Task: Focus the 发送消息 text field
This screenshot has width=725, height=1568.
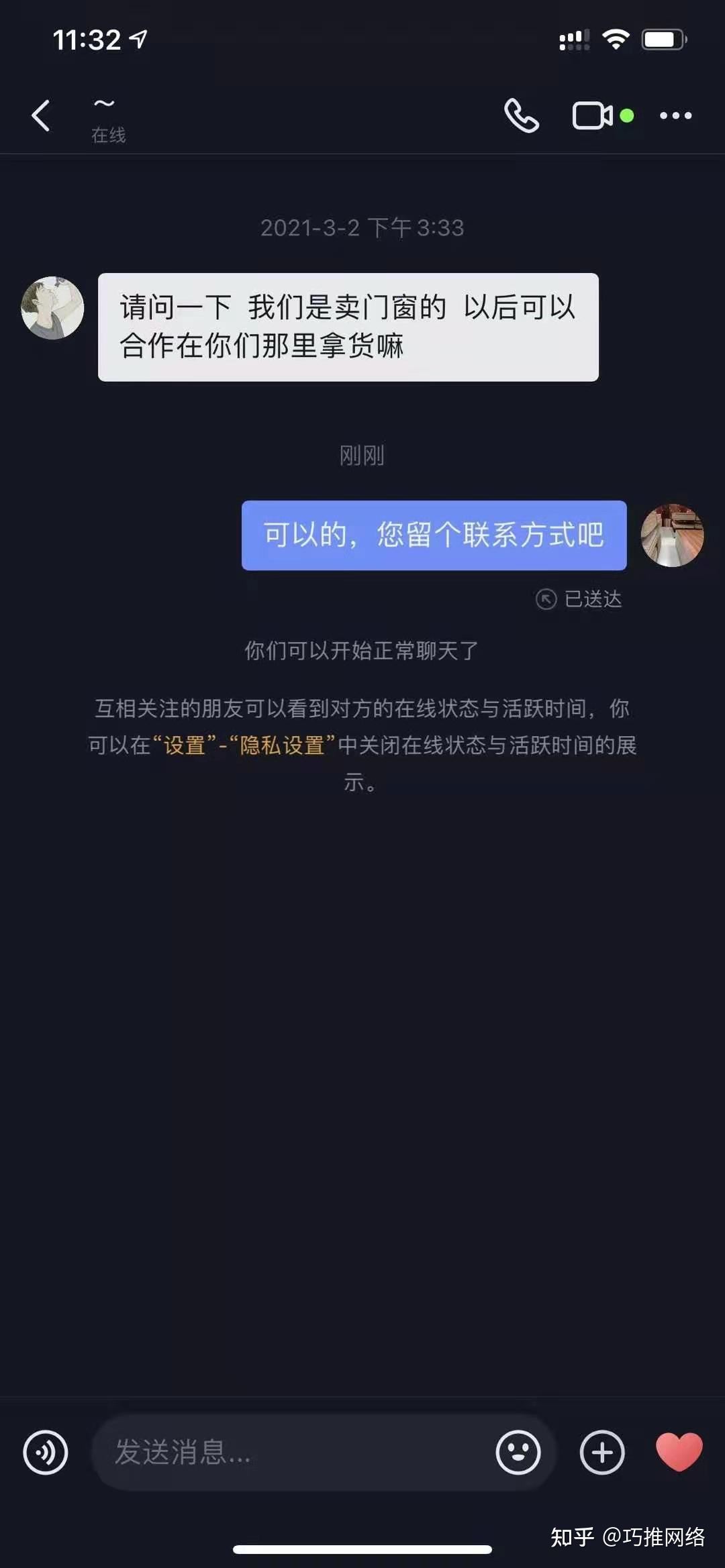Action: click(x=295, y=1452)
